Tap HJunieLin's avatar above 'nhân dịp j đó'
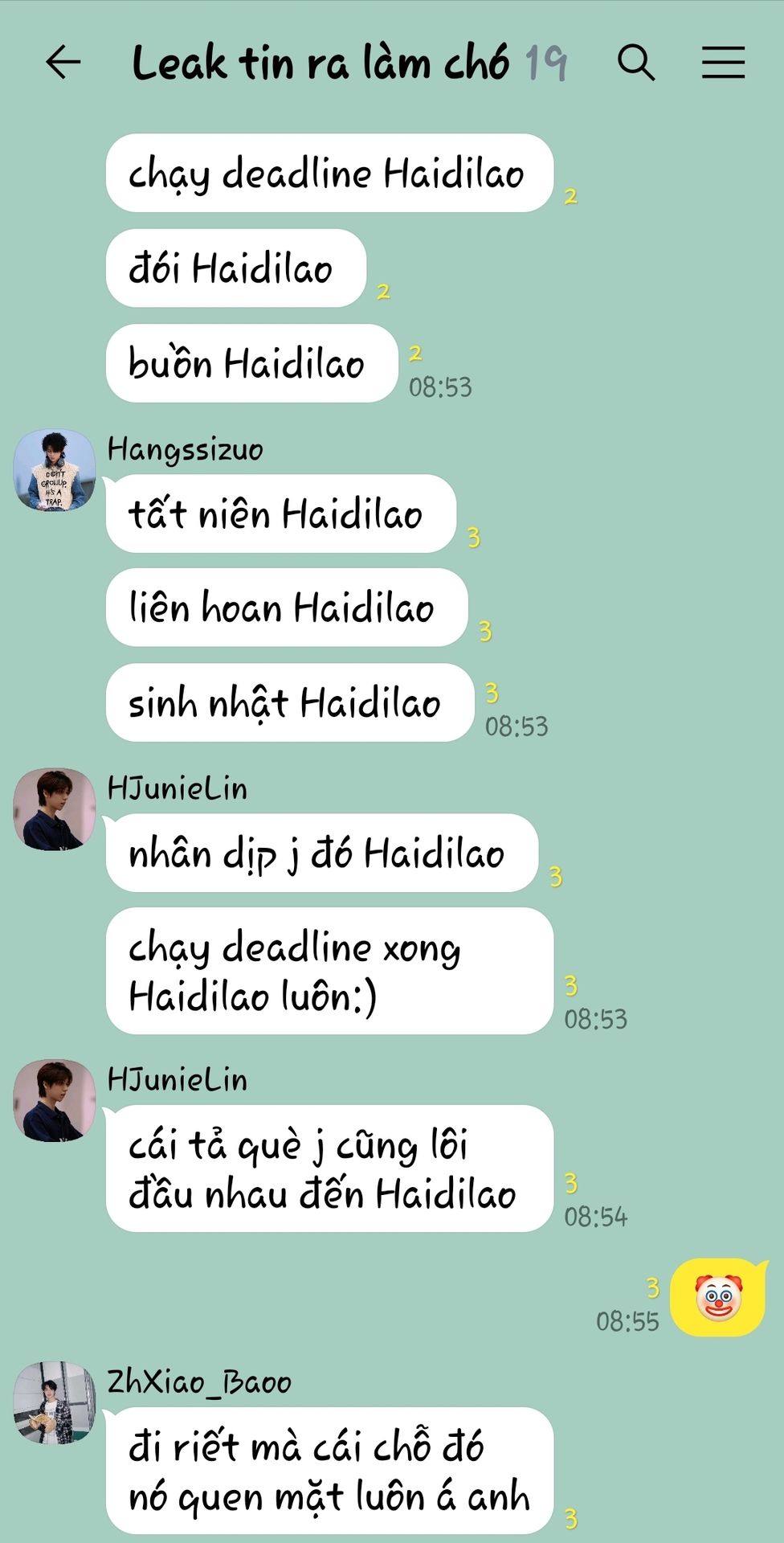This screenshot has height=1543, width=784. point(55,808)
